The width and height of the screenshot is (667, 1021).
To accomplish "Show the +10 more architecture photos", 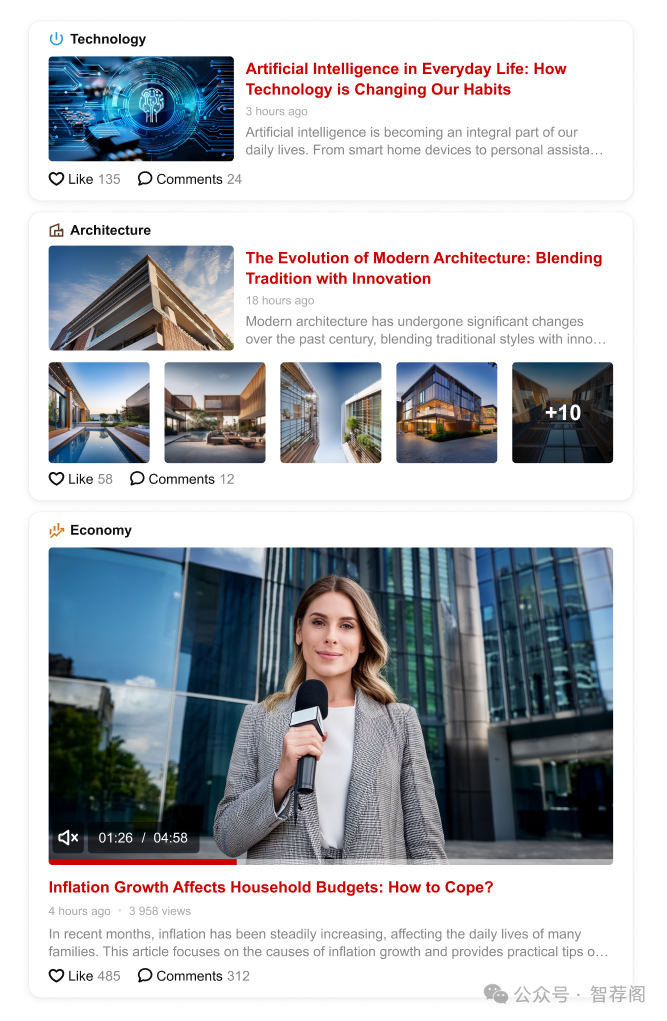I will click(x=562, y=412).
